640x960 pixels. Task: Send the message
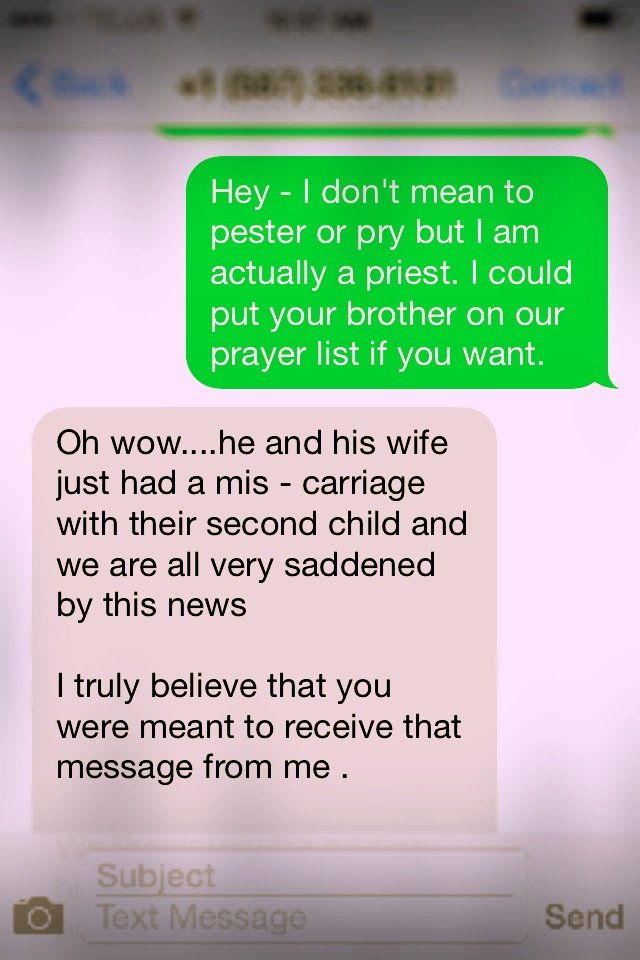click(x=583, y=916)
